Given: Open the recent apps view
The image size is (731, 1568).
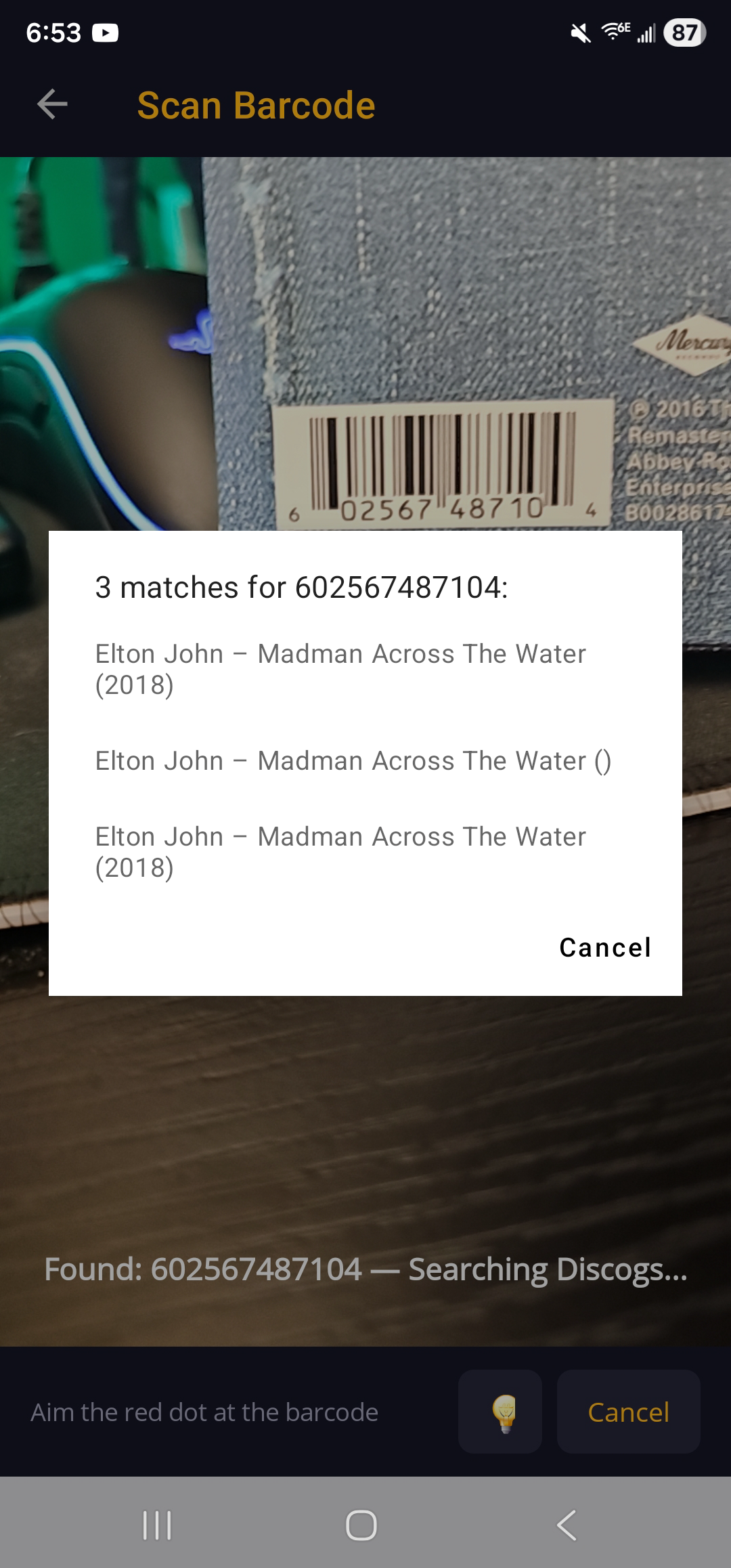Looking at the screenshot, I should pyautogui.click(x=157, y=1526).
